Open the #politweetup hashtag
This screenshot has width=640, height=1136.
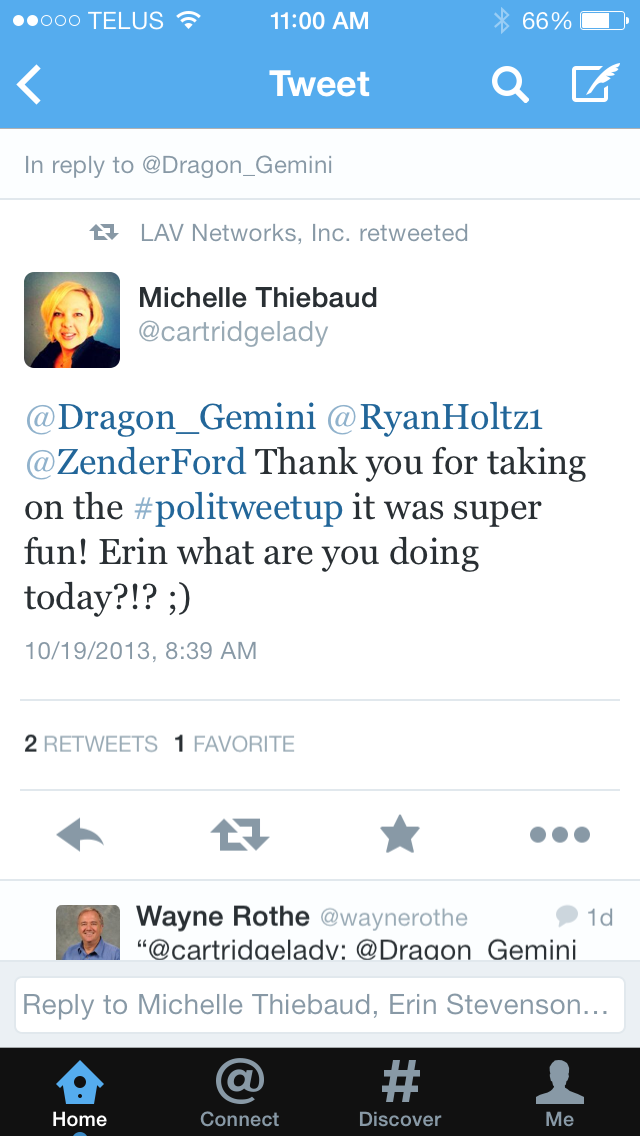coord(238,507)
